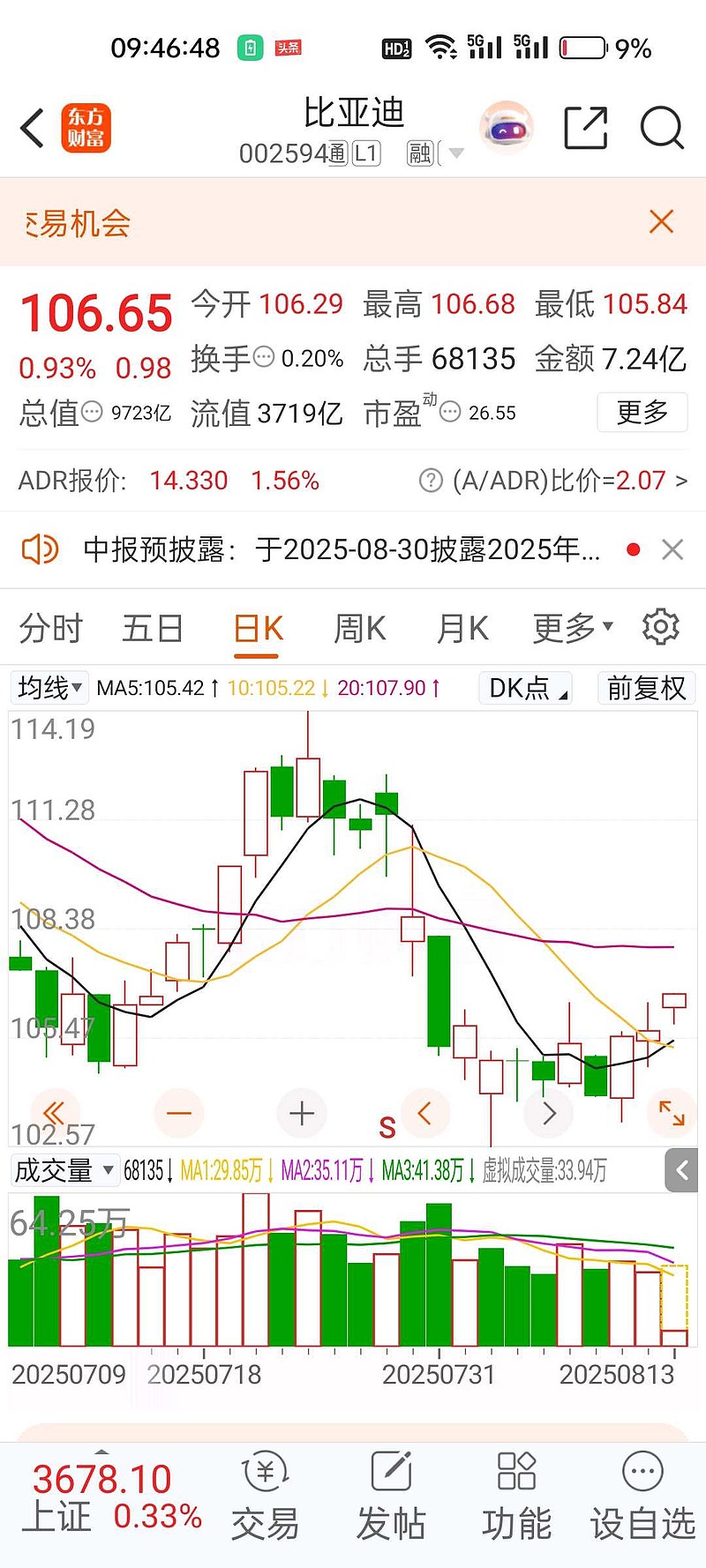
Task: Go back using the top-left arrow
Action: [x=33, y=129]
